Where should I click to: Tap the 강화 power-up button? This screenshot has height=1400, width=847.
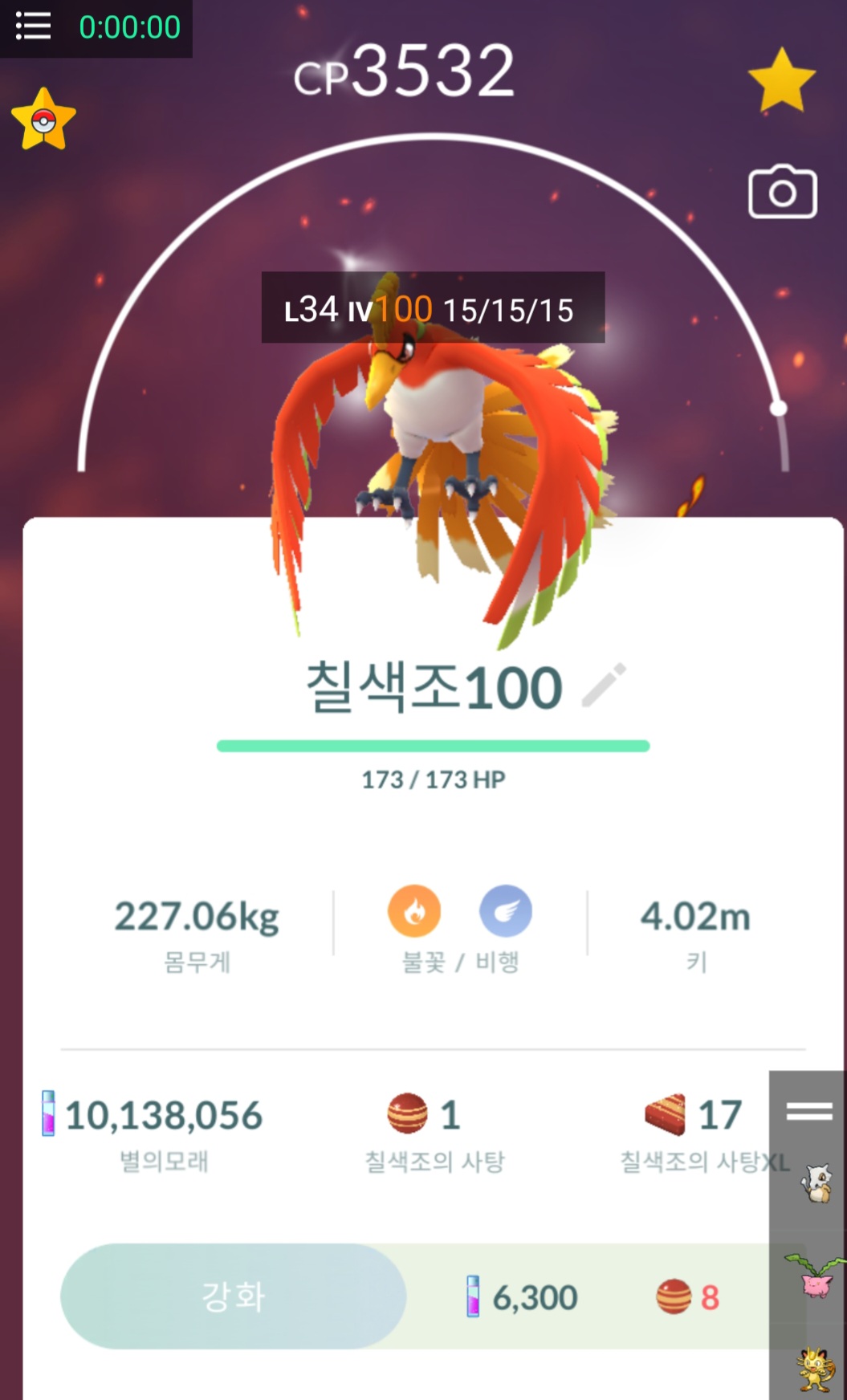click(x=233, y=1296)
